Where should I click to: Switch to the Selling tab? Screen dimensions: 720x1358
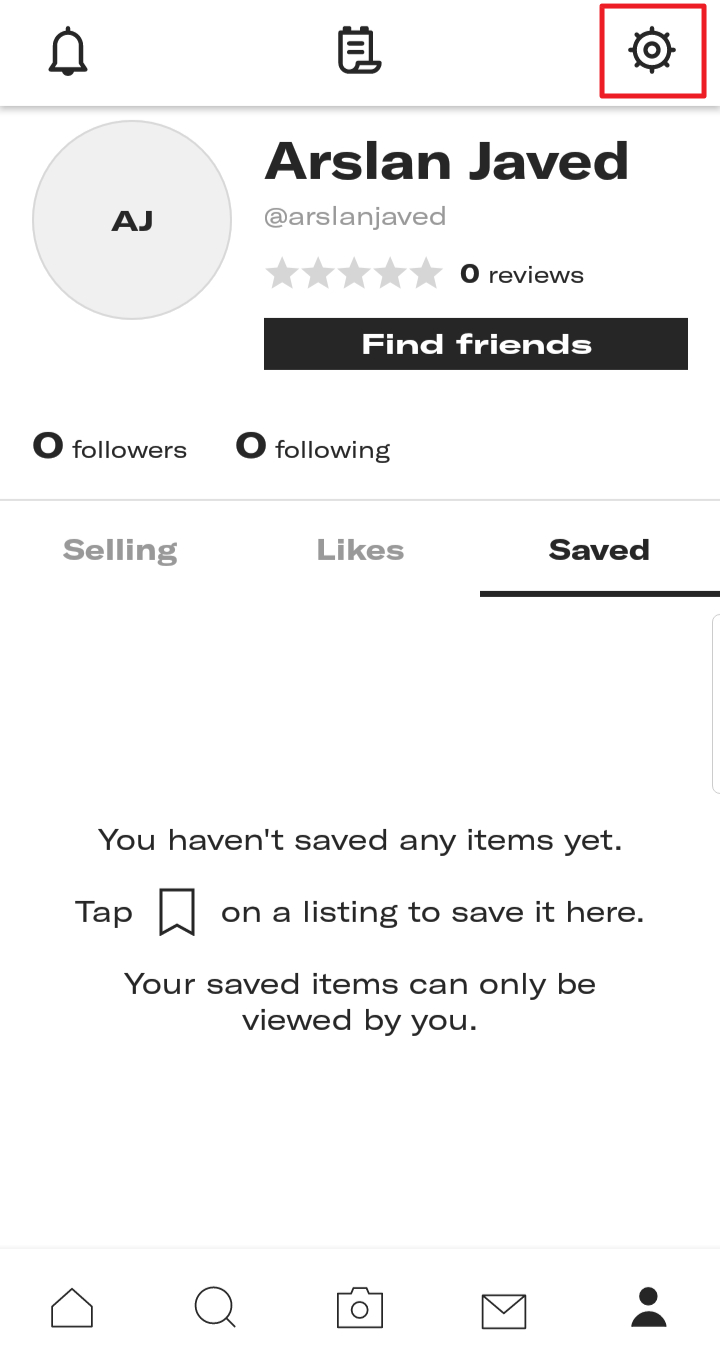tap(119, 549)
